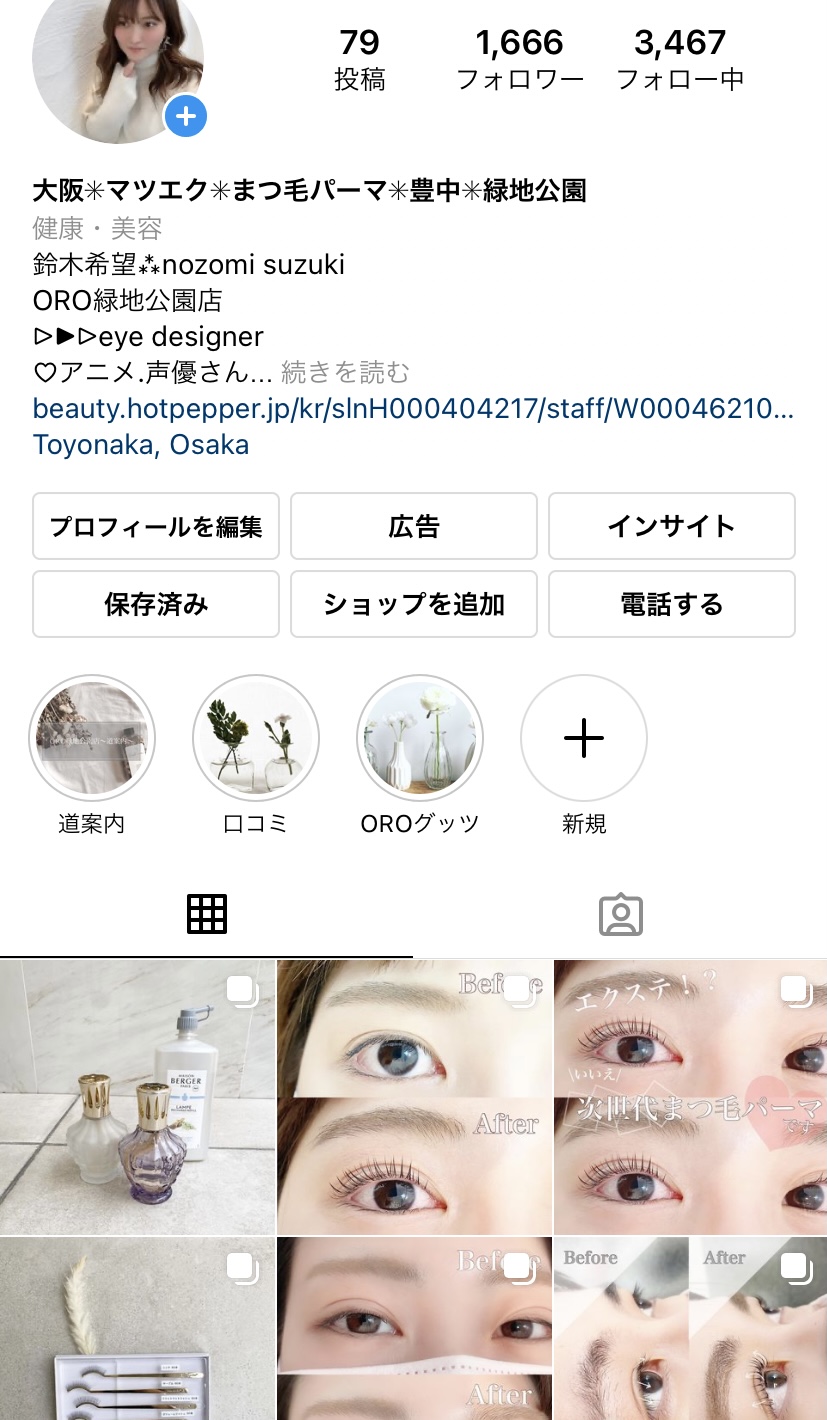The image size is (827, 1420).
Task: Expand the bio with 続きを読む
Action: tap(346, 373)
